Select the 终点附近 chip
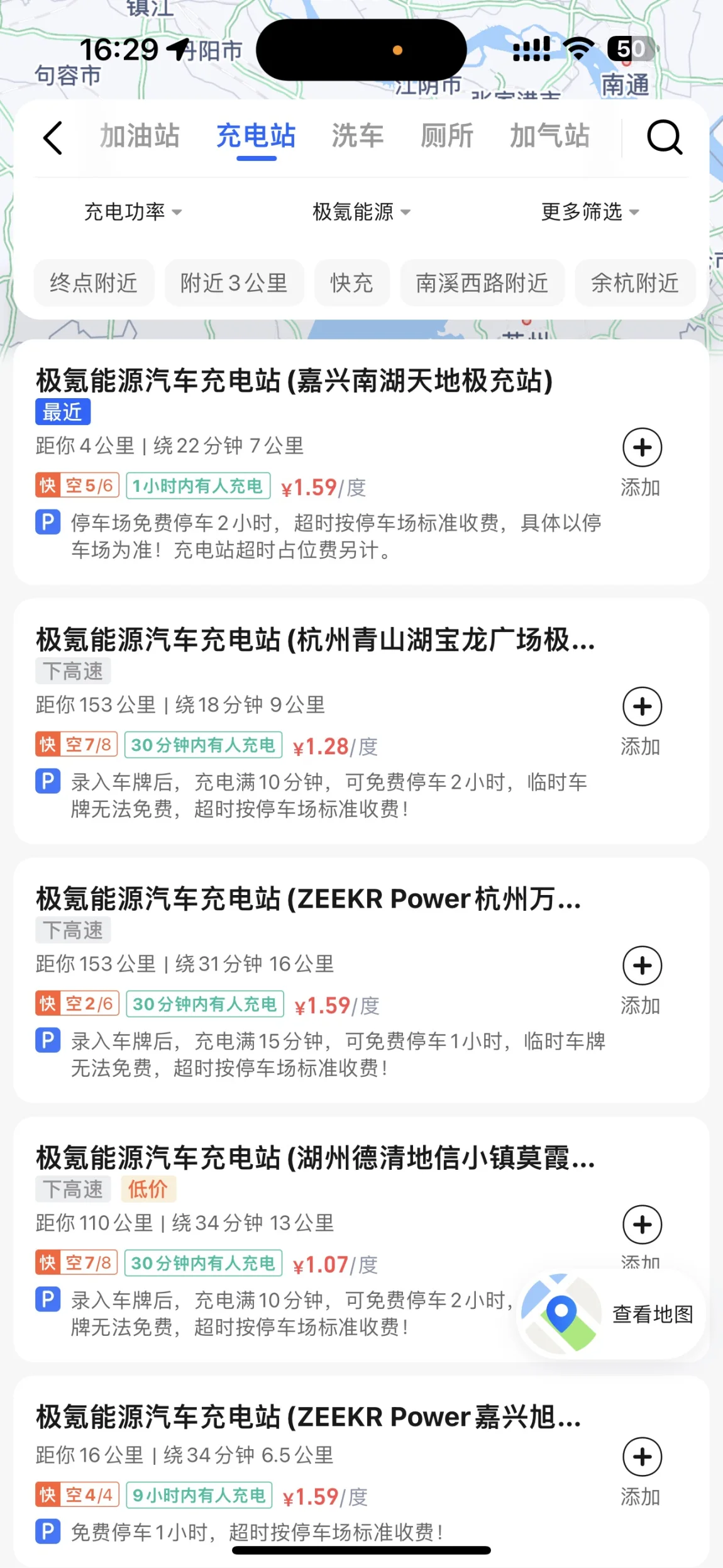 coord(94,283)
